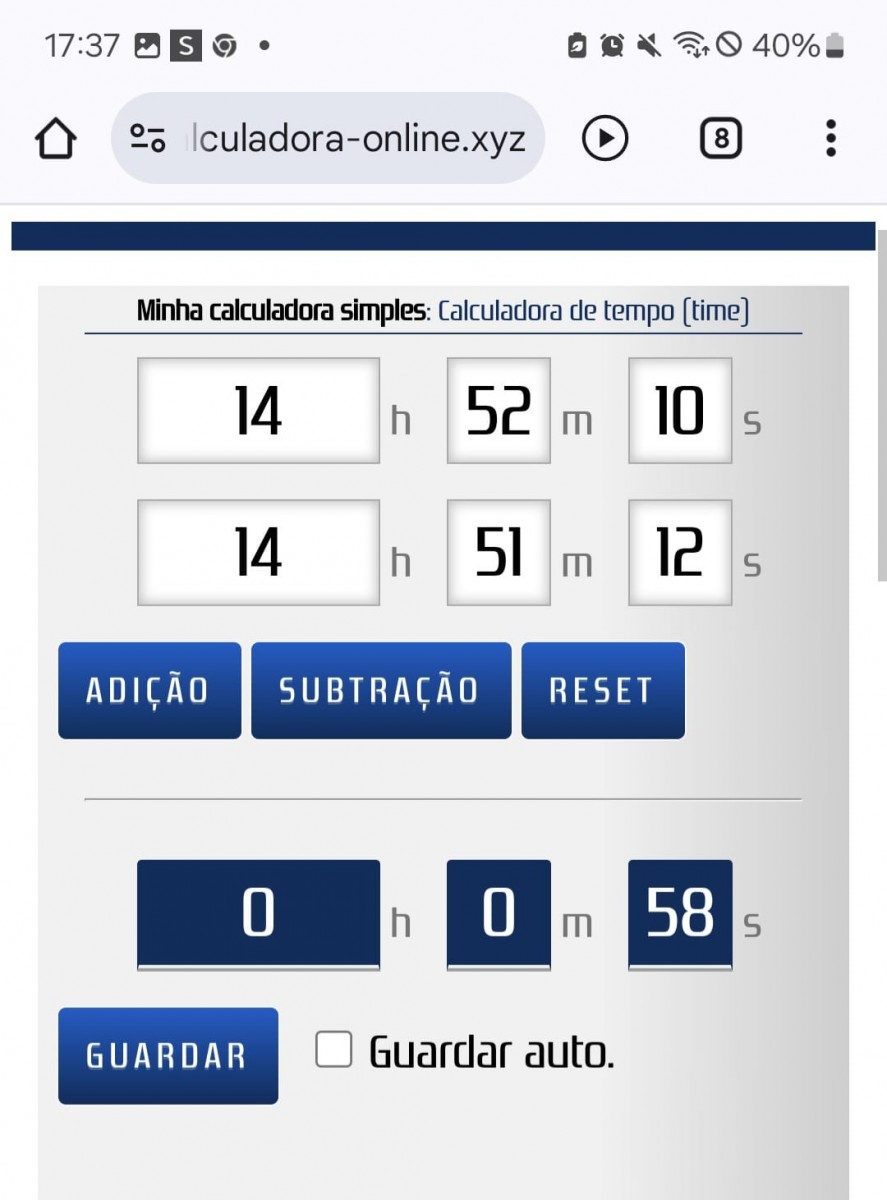Clear values with the RESET button
The height and width of the screenshot is (1200, 887).
coord(602,691)
